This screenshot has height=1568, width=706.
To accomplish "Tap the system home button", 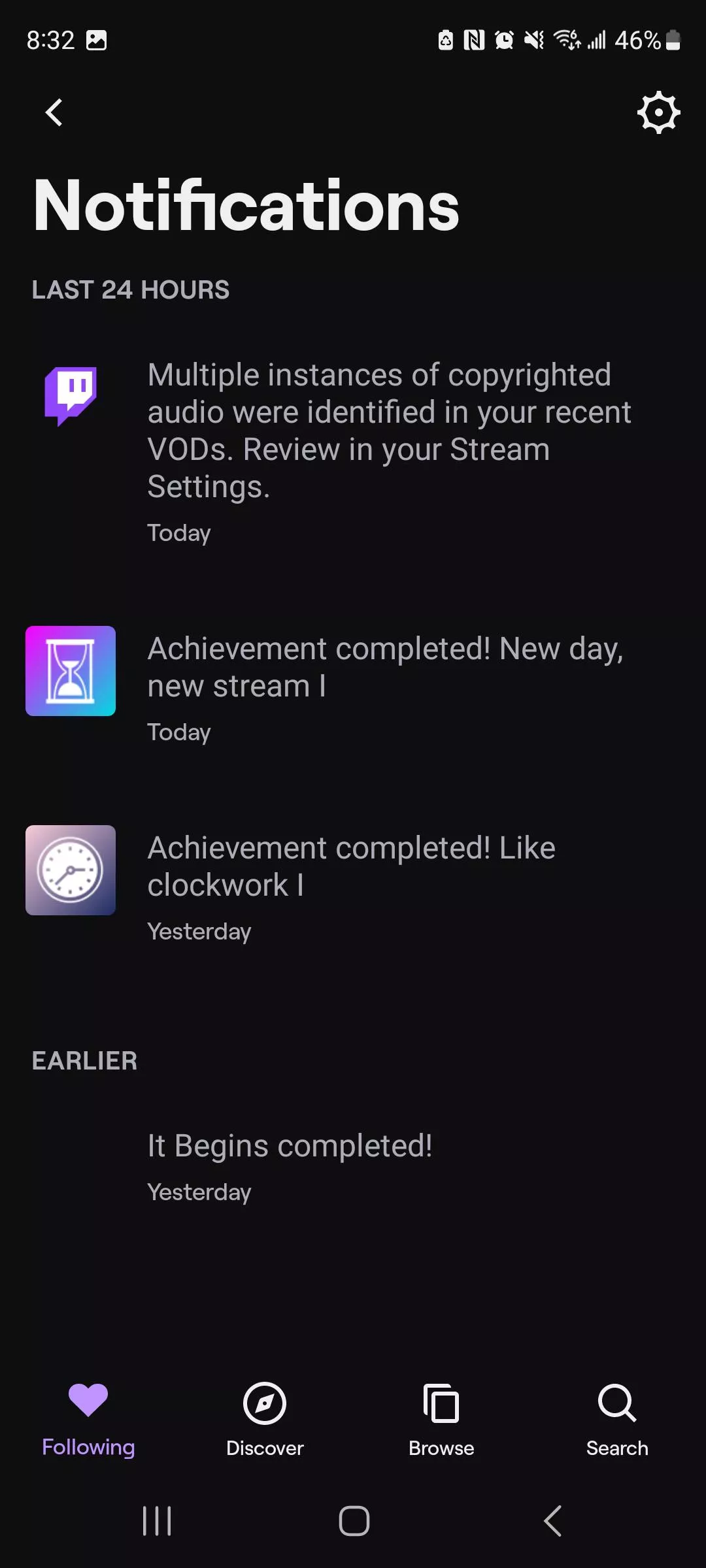I will 354,1520.
